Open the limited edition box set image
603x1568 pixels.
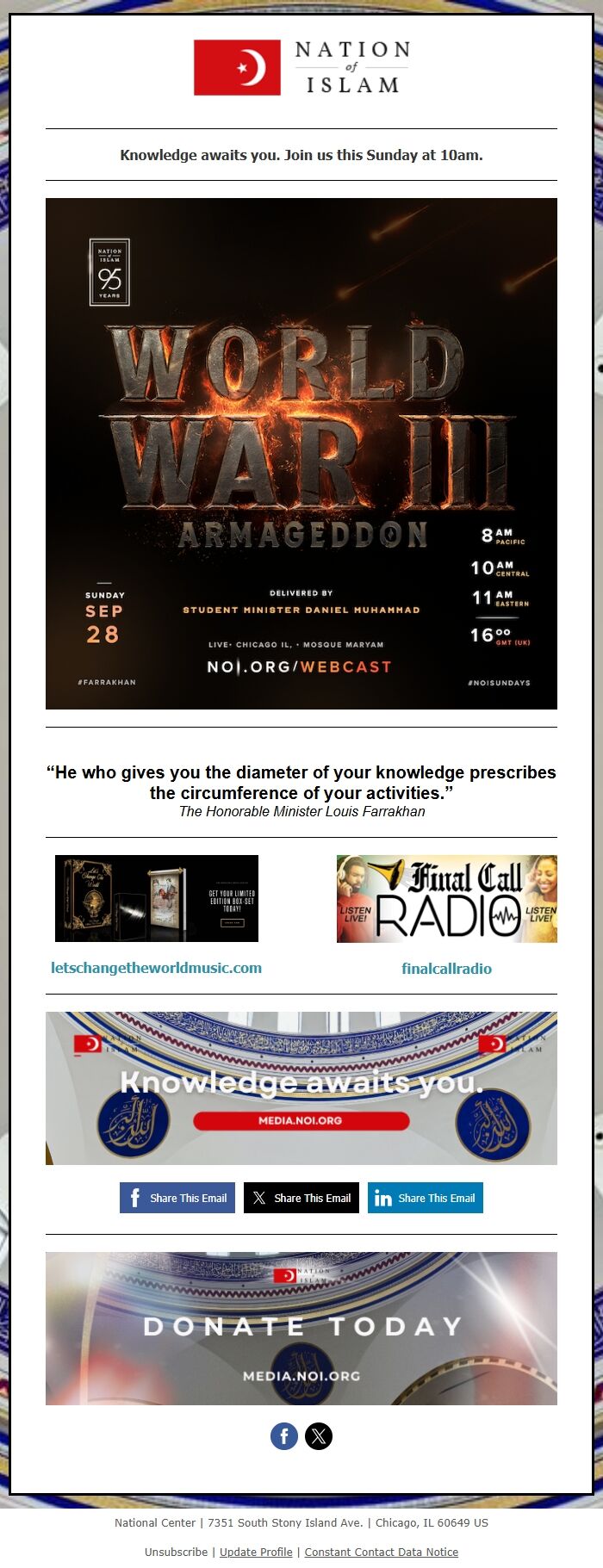[156, 898]
